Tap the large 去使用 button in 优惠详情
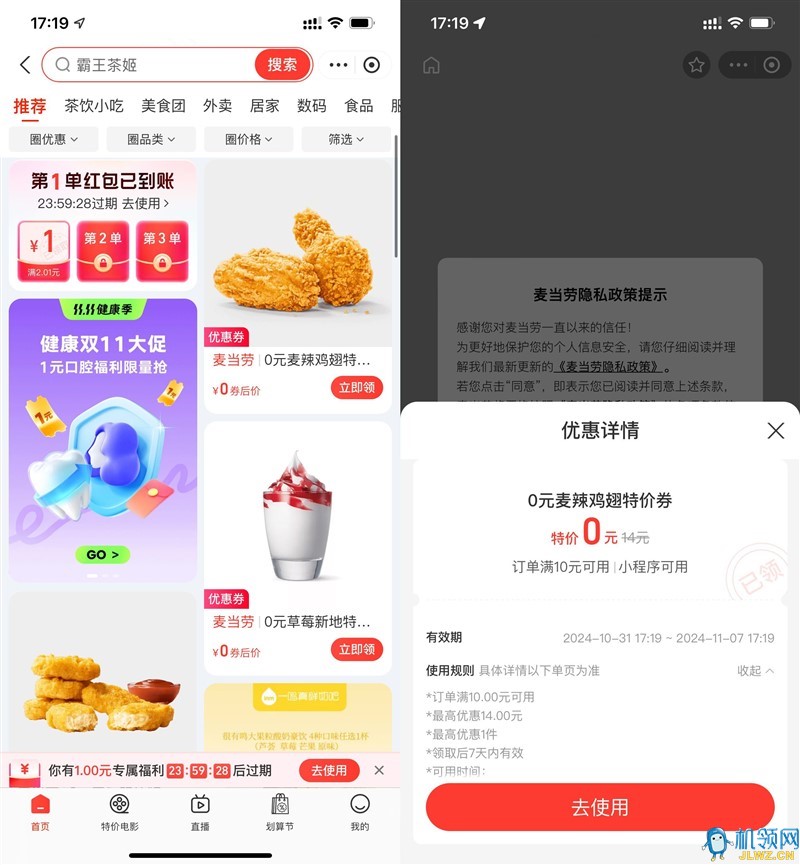This screenshot has height=865, width=800. pyautogui.click(x=600, y=807)
